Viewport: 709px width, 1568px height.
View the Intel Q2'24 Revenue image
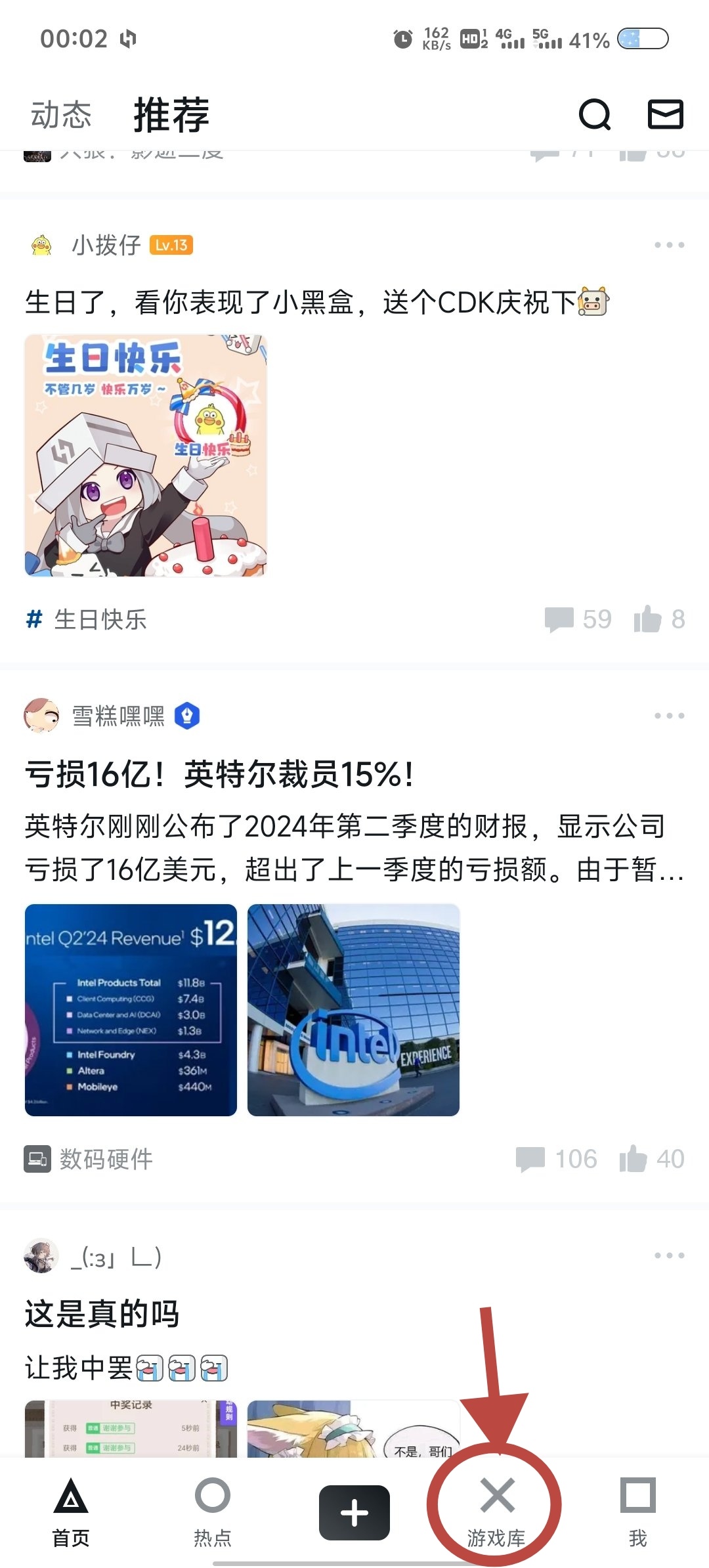131,1010
